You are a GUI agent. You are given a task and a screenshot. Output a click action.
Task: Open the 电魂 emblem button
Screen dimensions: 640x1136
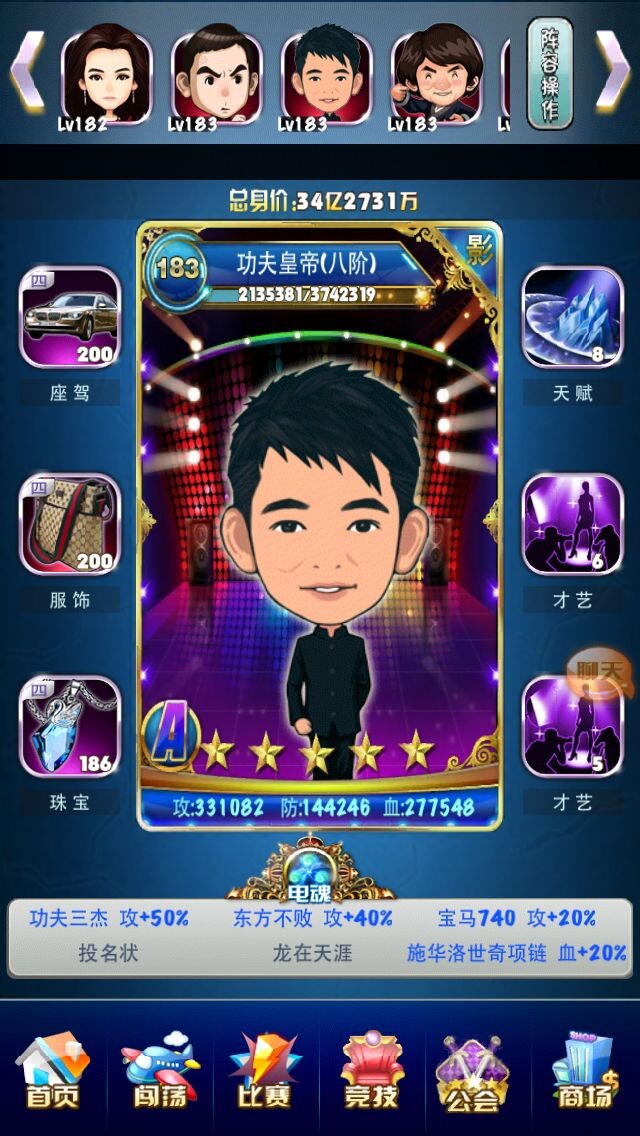pyautogui.click(x=310, y=872)
